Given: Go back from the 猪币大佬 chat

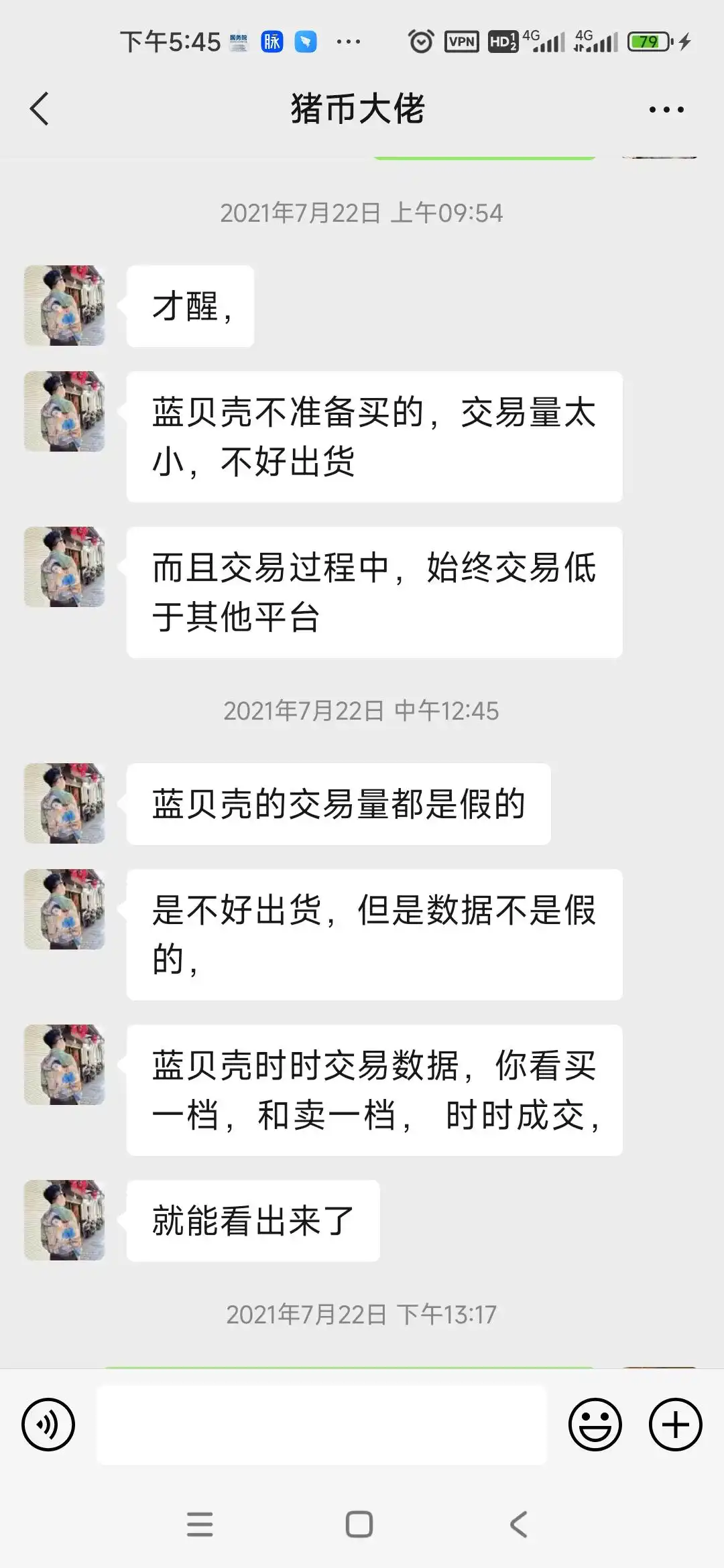Looking at the screenshot, I should tap(40, 109).
